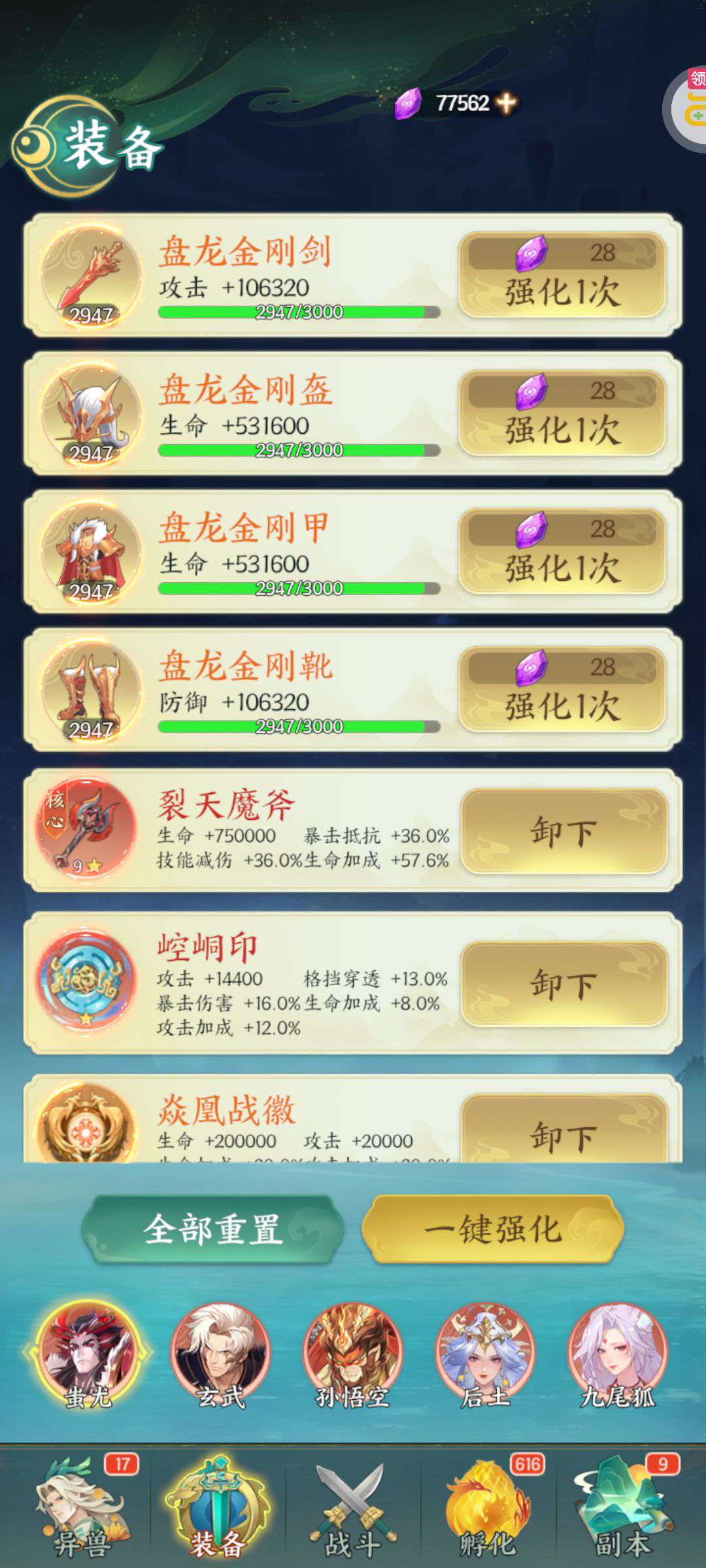Unequip 焱凰战徽 with 卸下 button
The width and height of the screenshot is (706, 1568).
click(x=563, y=1130)
